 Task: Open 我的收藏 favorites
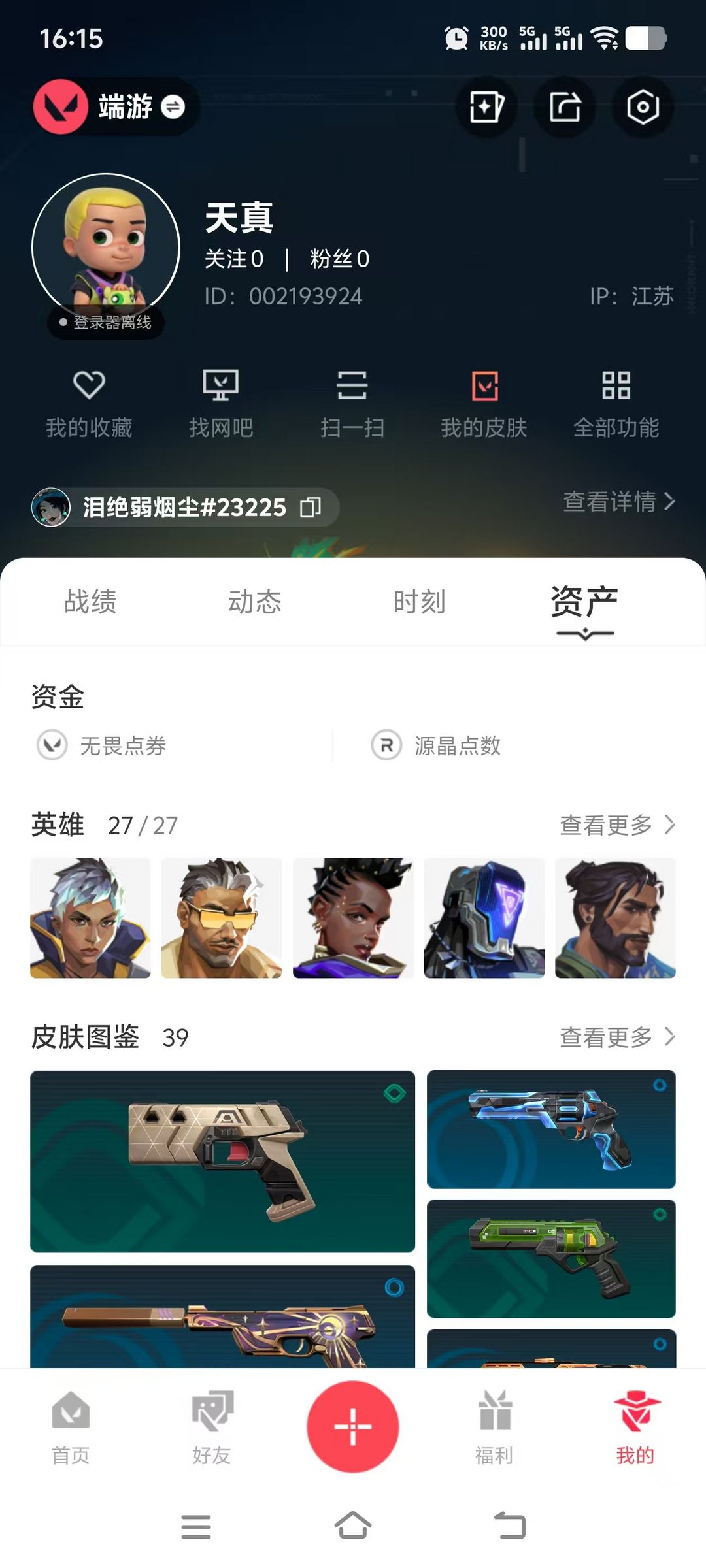point(89,402)
